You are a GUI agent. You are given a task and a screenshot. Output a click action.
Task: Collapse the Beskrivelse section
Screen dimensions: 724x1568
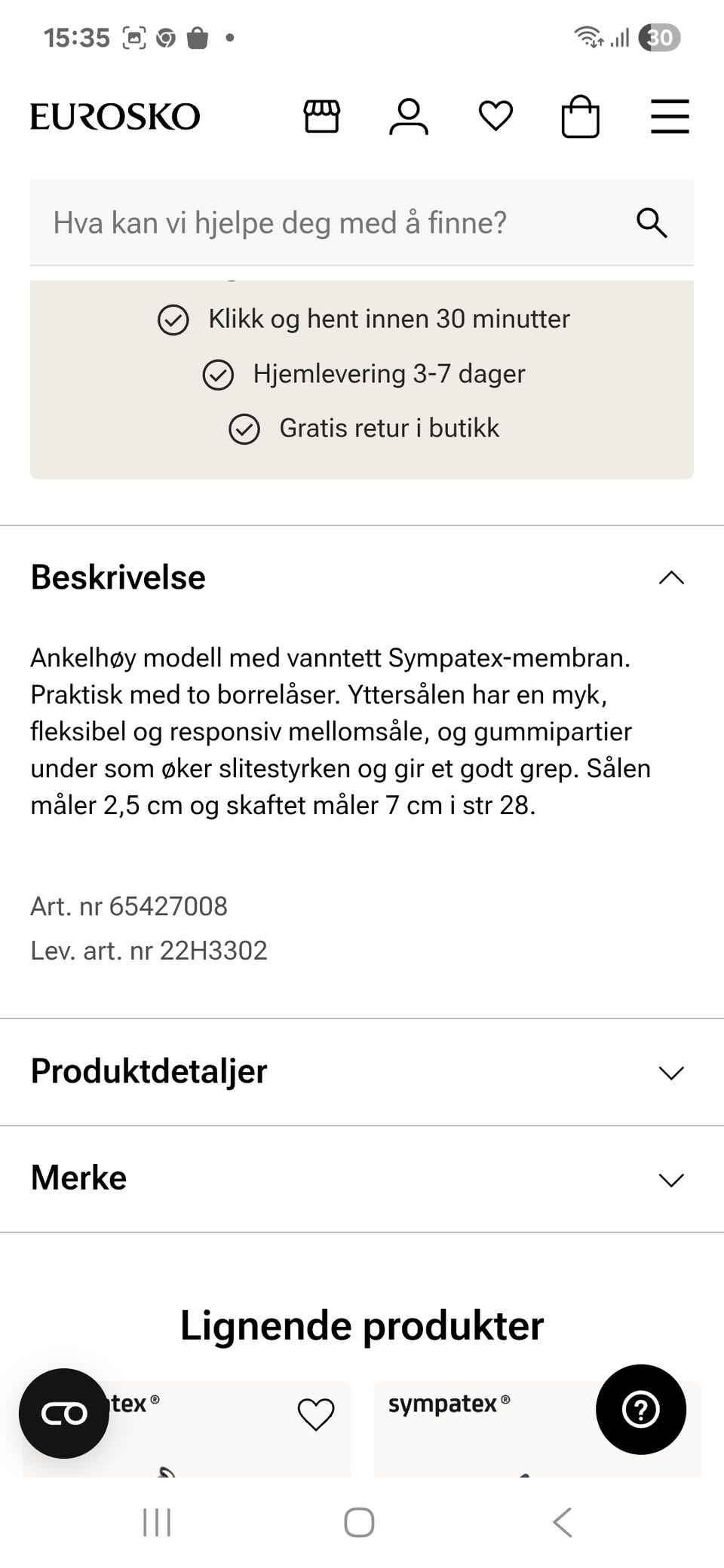(672, 577)
